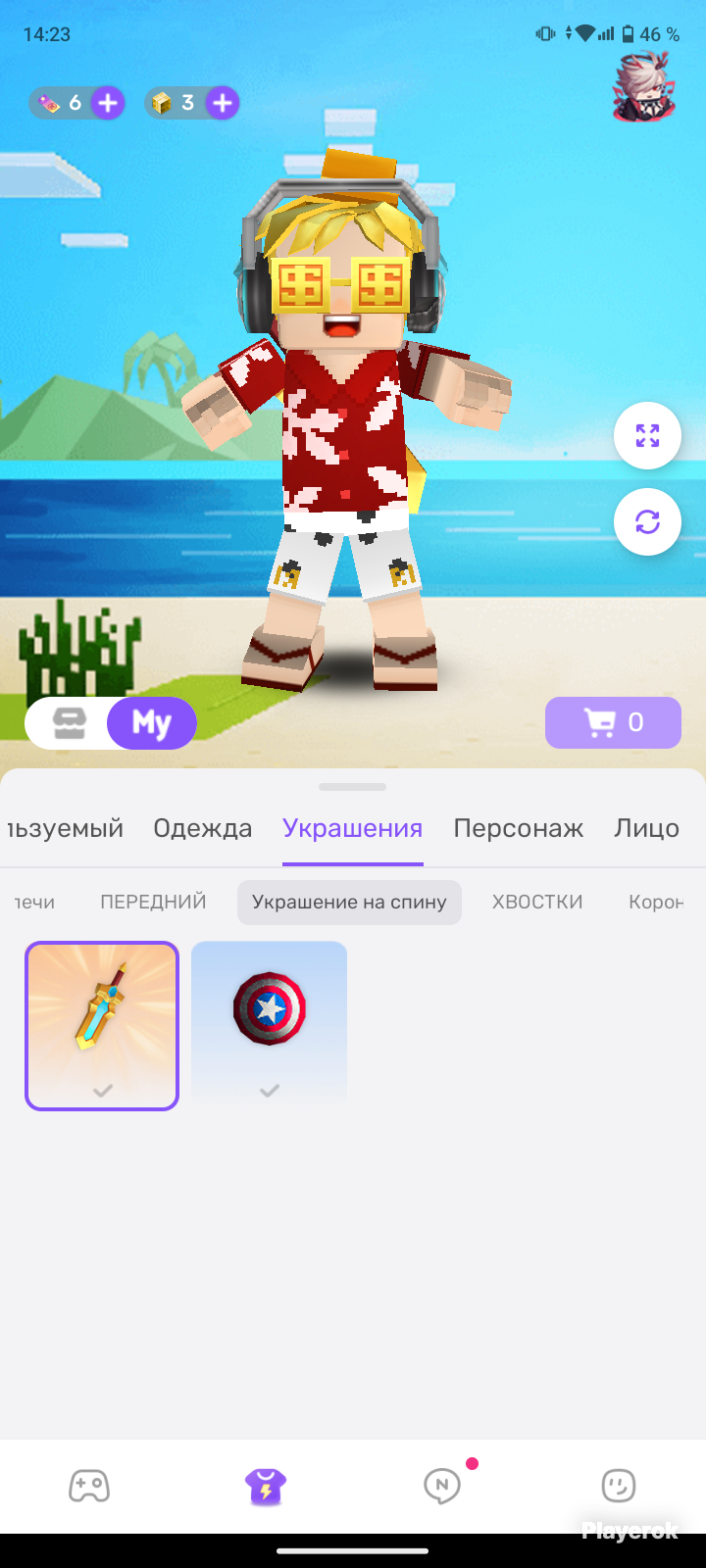Open the profile avatar
Image resolution: width=706 pixels, height=1568 pixels.
[643, 88]
